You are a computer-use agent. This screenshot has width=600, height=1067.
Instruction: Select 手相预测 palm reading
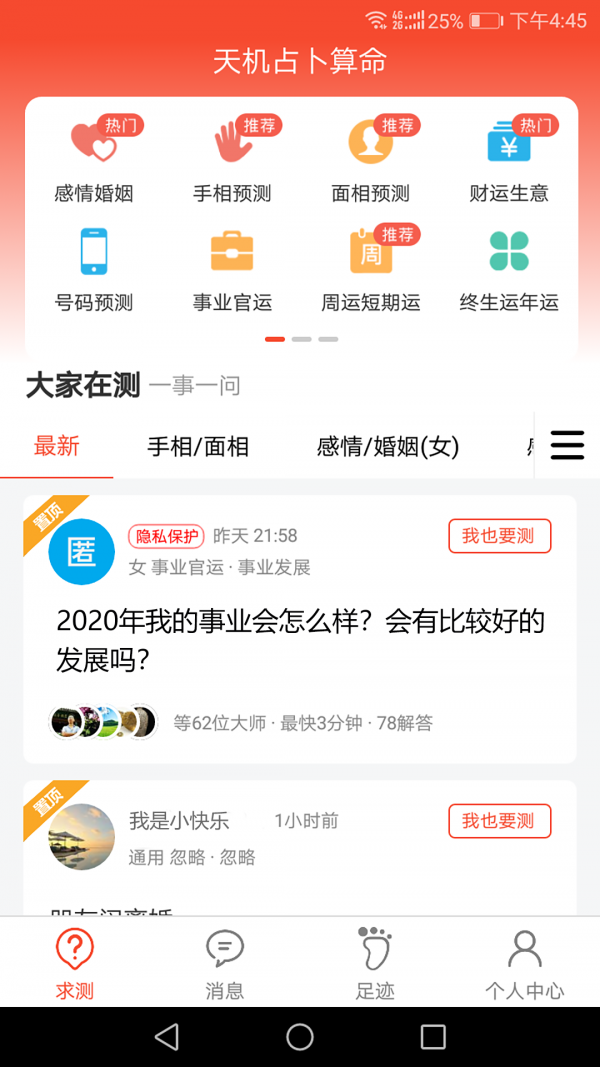tap(232, 160)
